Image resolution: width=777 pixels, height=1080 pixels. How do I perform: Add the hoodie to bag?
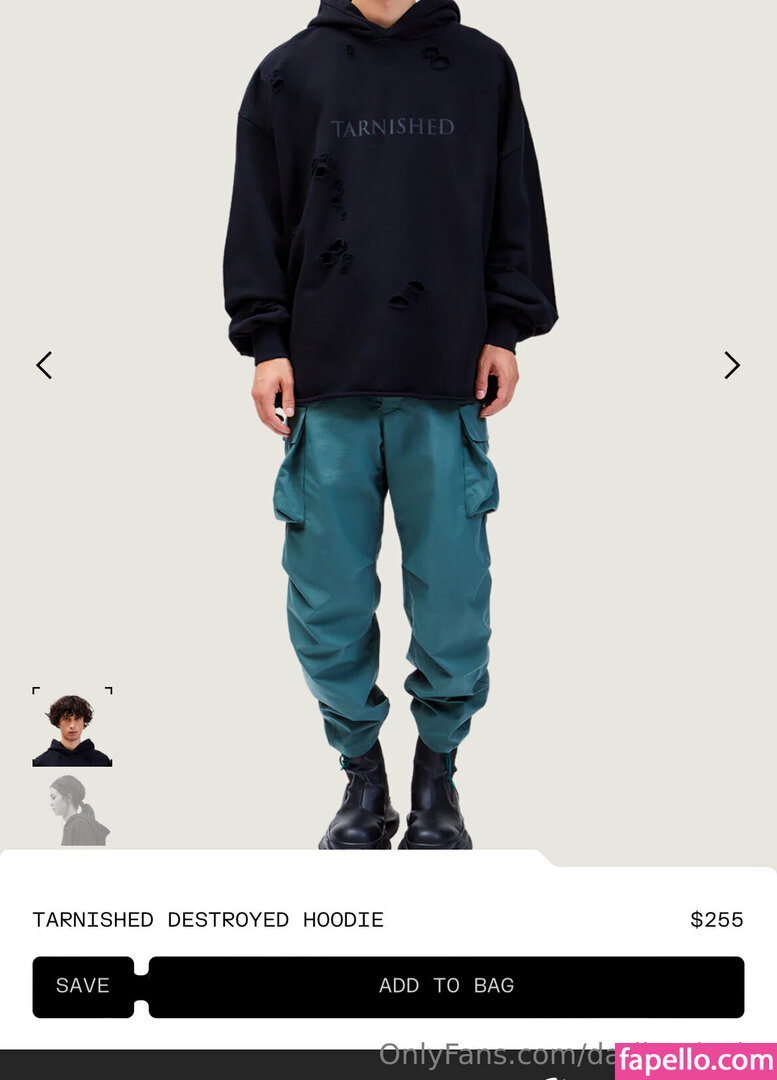click(446, 986)
